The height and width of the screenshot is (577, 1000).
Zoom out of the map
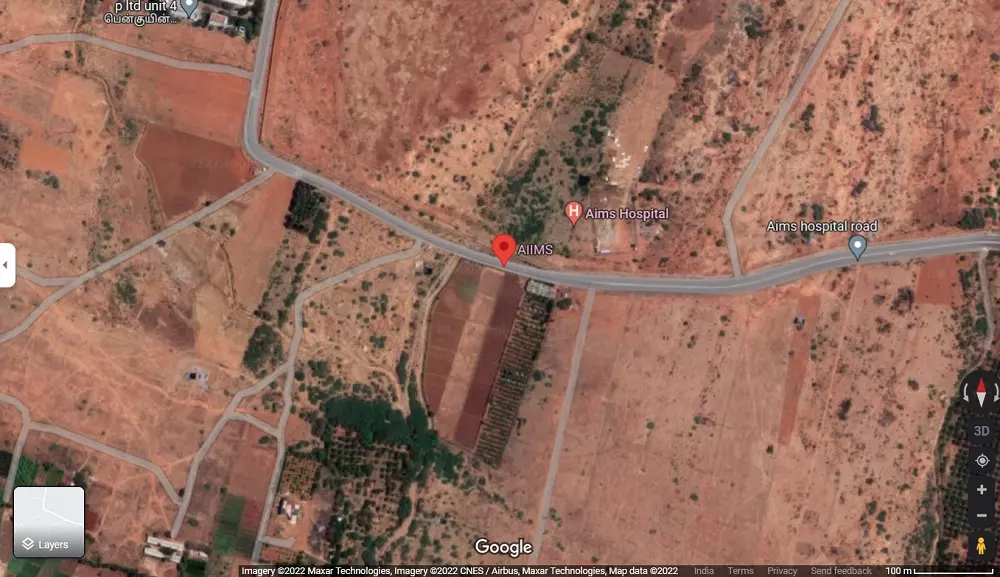981,515
